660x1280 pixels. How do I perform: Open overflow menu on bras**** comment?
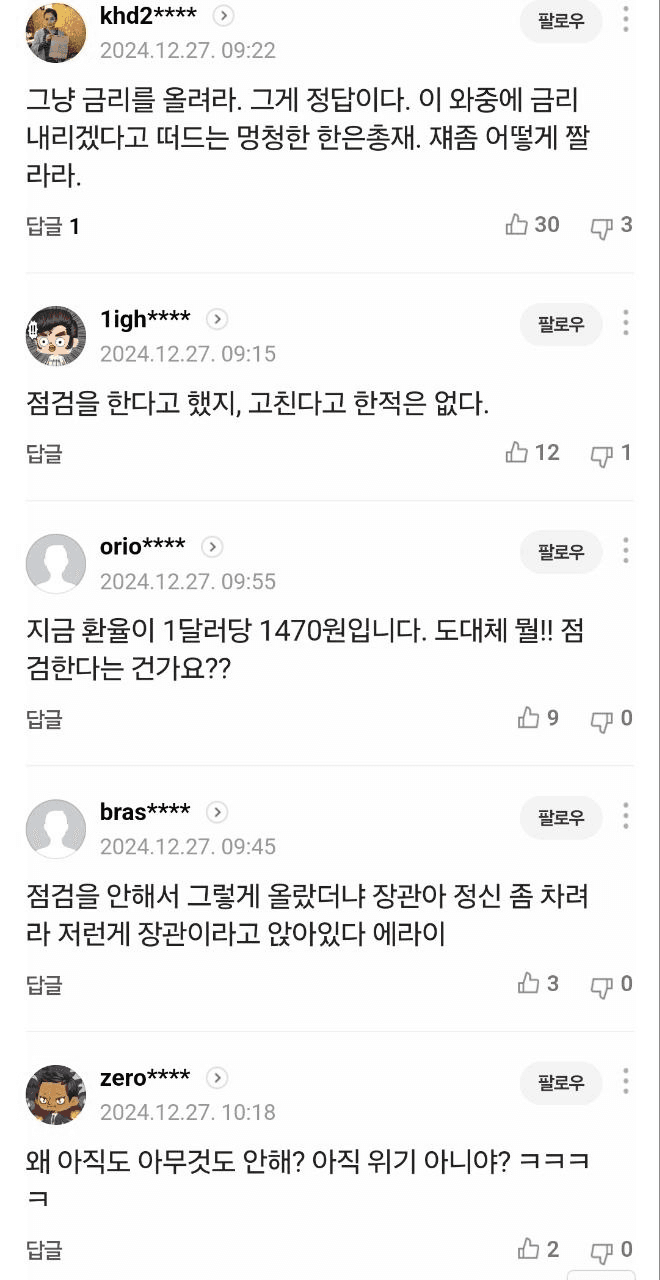pyautogui.click(x=626, y=816)
